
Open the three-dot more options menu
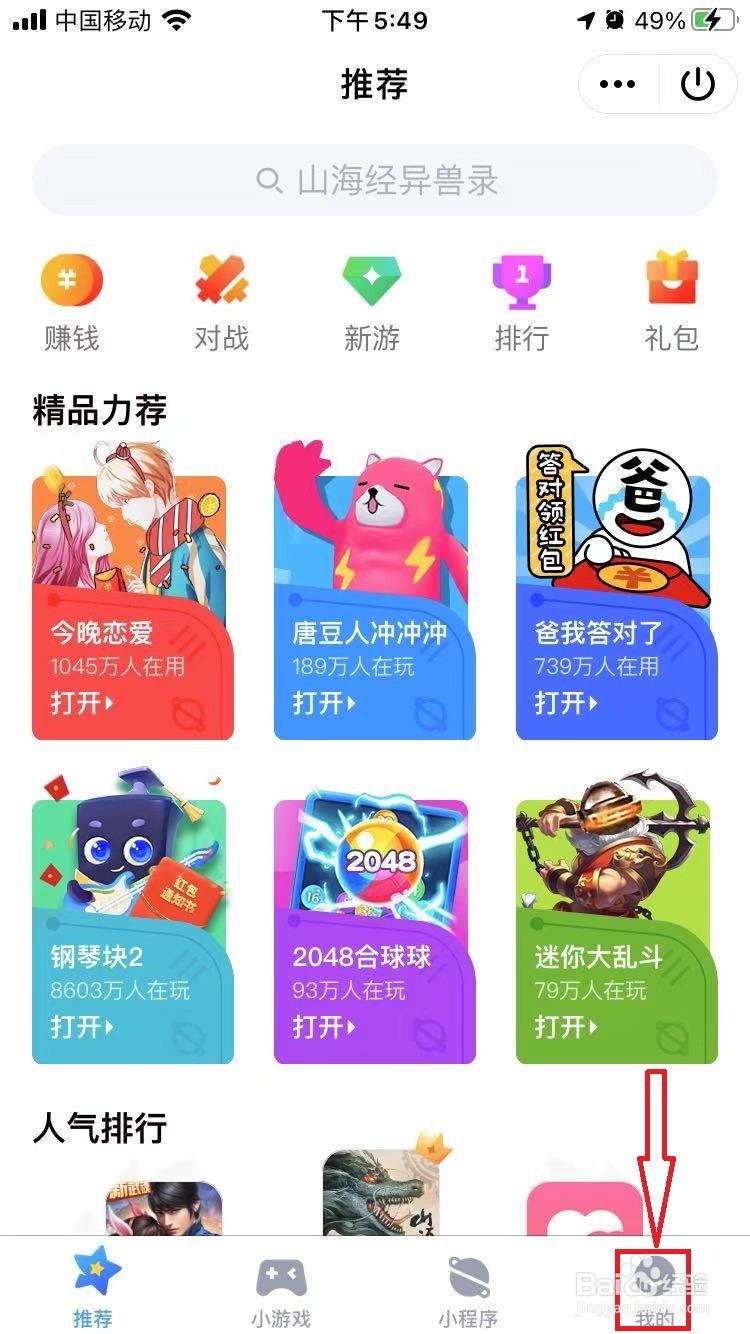(x=618, y=85)
